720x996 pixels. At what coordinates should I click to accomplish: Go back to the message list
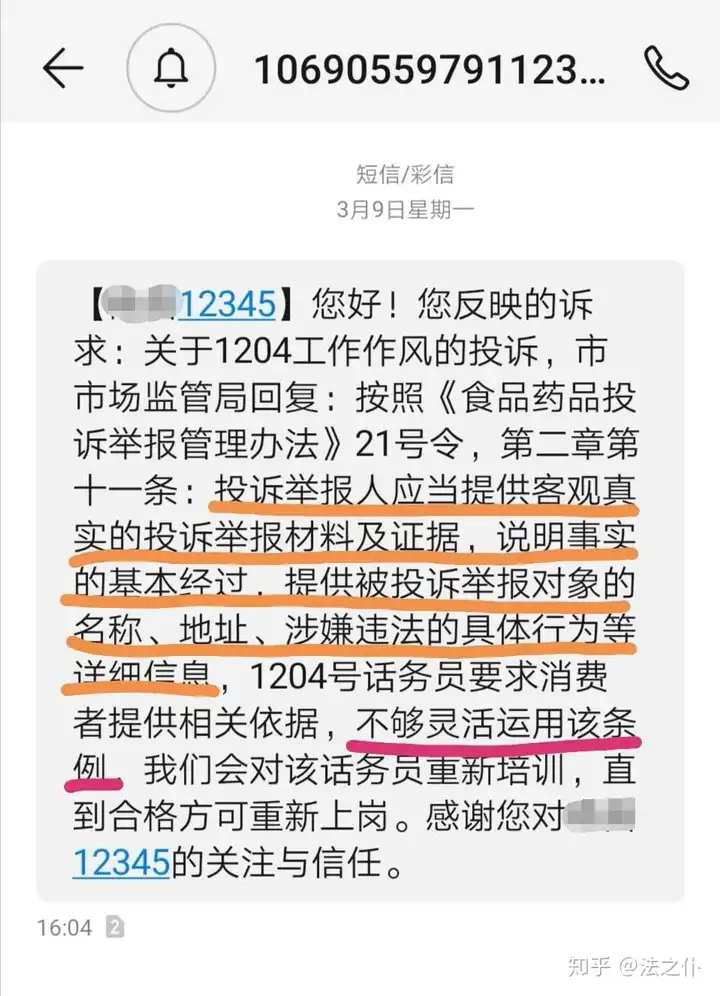[62, 67]
